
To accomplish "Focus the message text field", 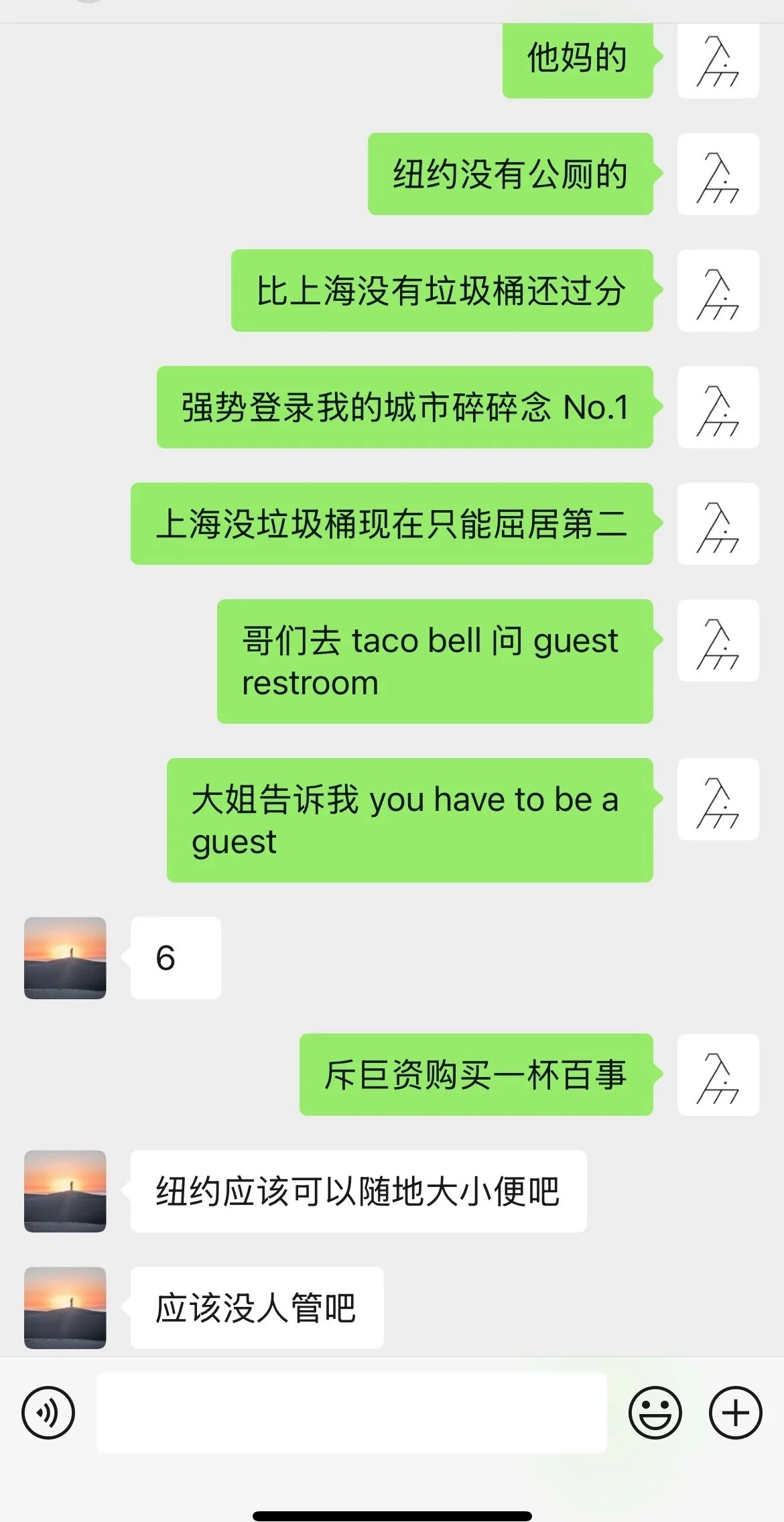I will [352, 1412].
